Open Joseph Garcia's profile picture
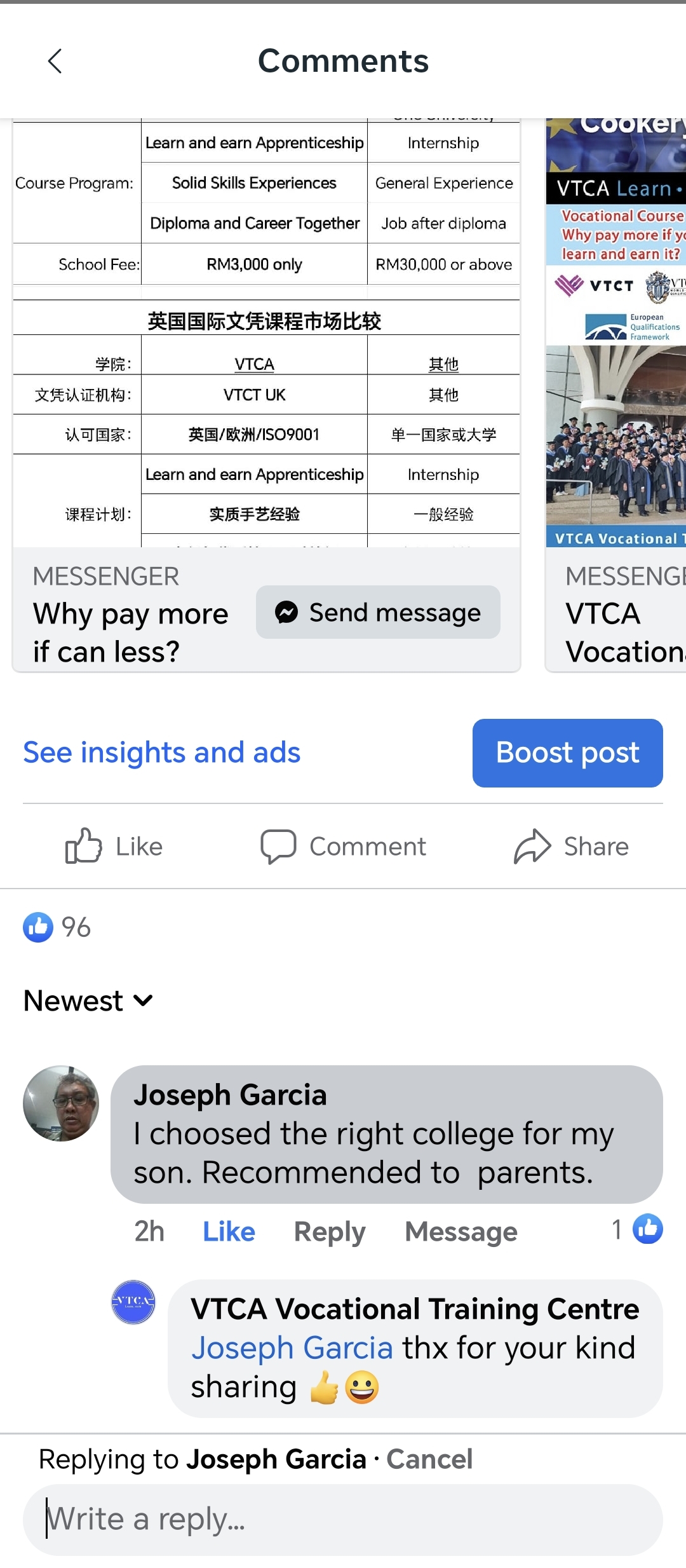Image resolution: width=686 pixels, height=1568 pixels. [61, 1103]
